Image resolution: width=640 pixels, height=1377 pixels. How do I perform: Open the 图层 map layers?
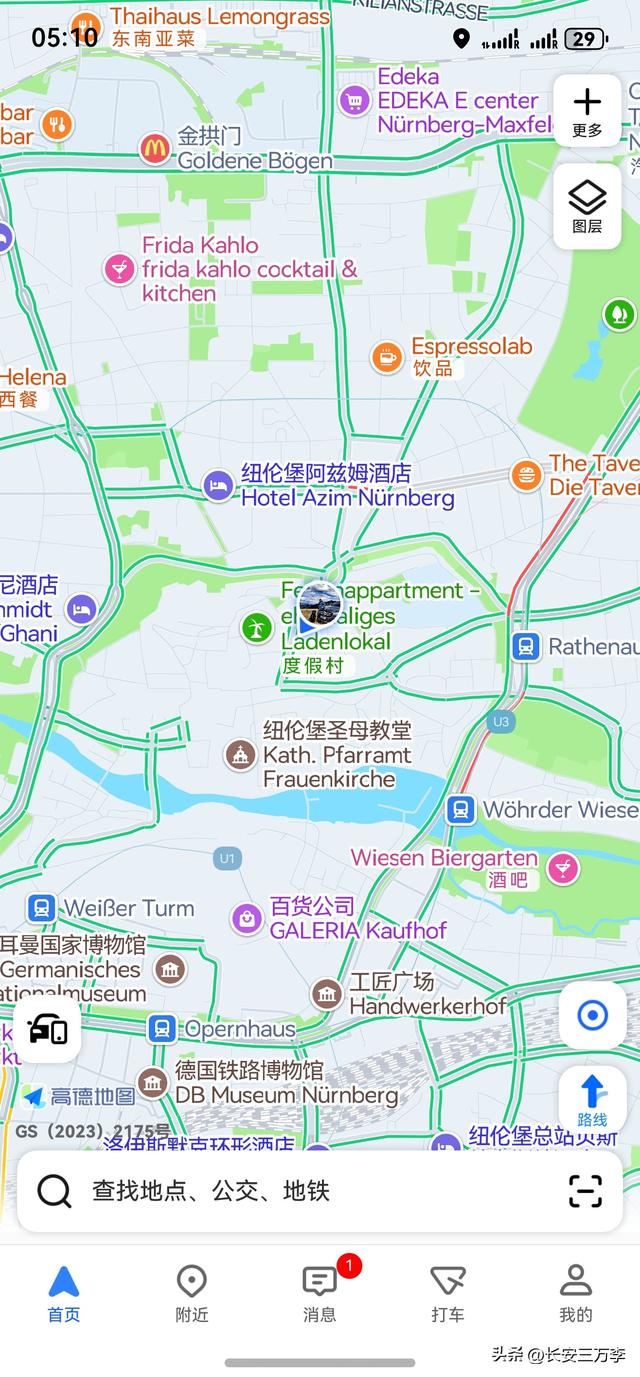(x=587, y=207)
